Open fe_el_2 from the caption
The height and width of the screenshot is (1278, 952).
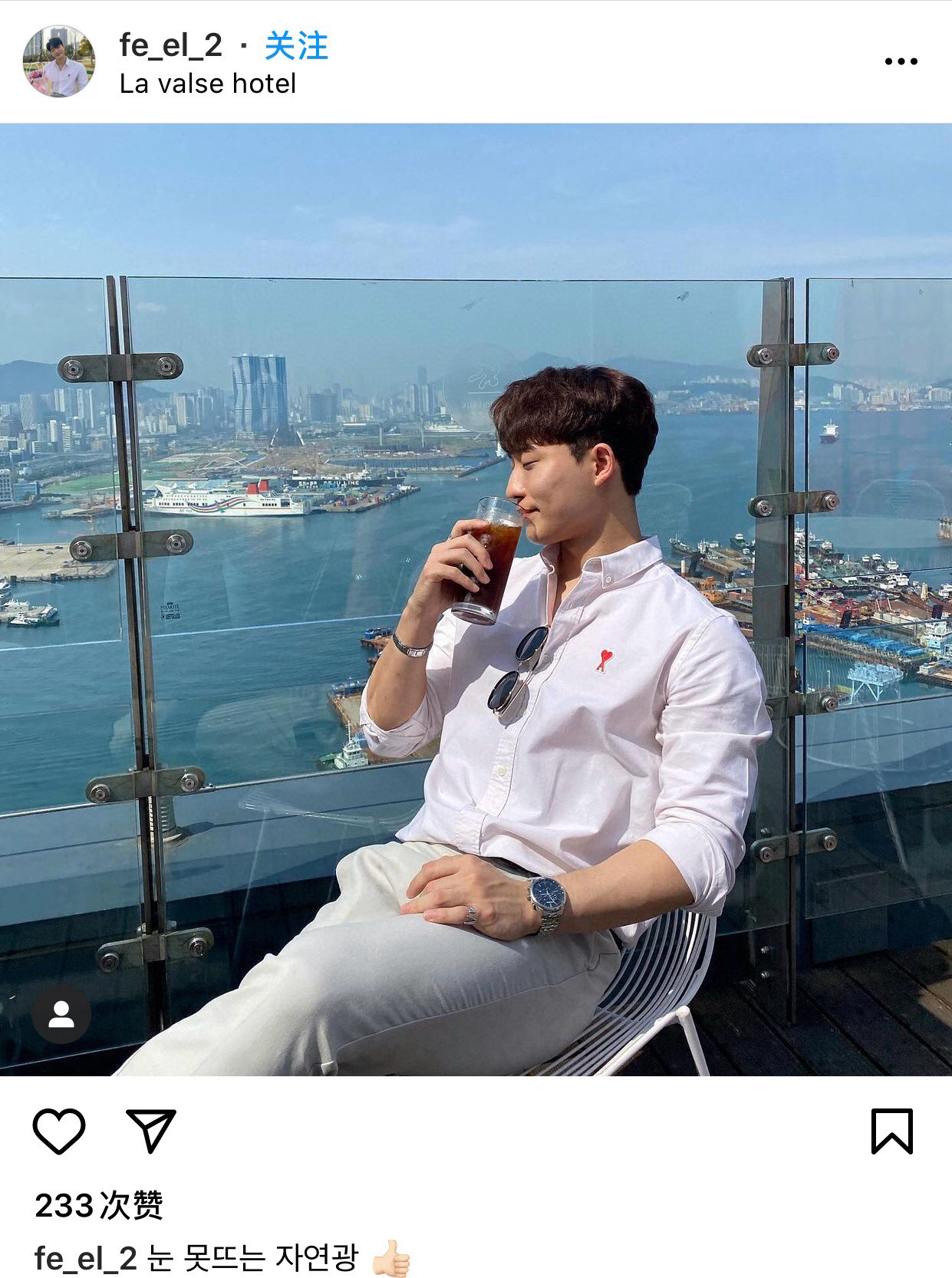tap(85, 1258)
